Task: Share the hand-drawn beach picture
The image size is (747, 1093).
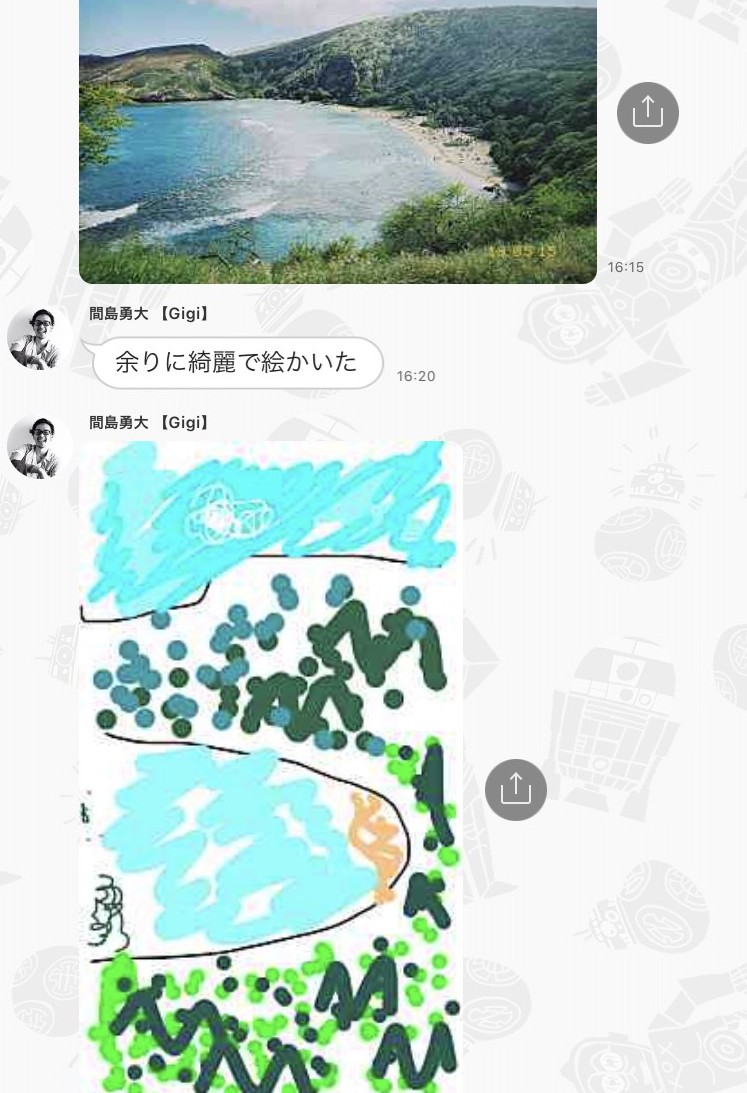Action: (x=515, y=789)
